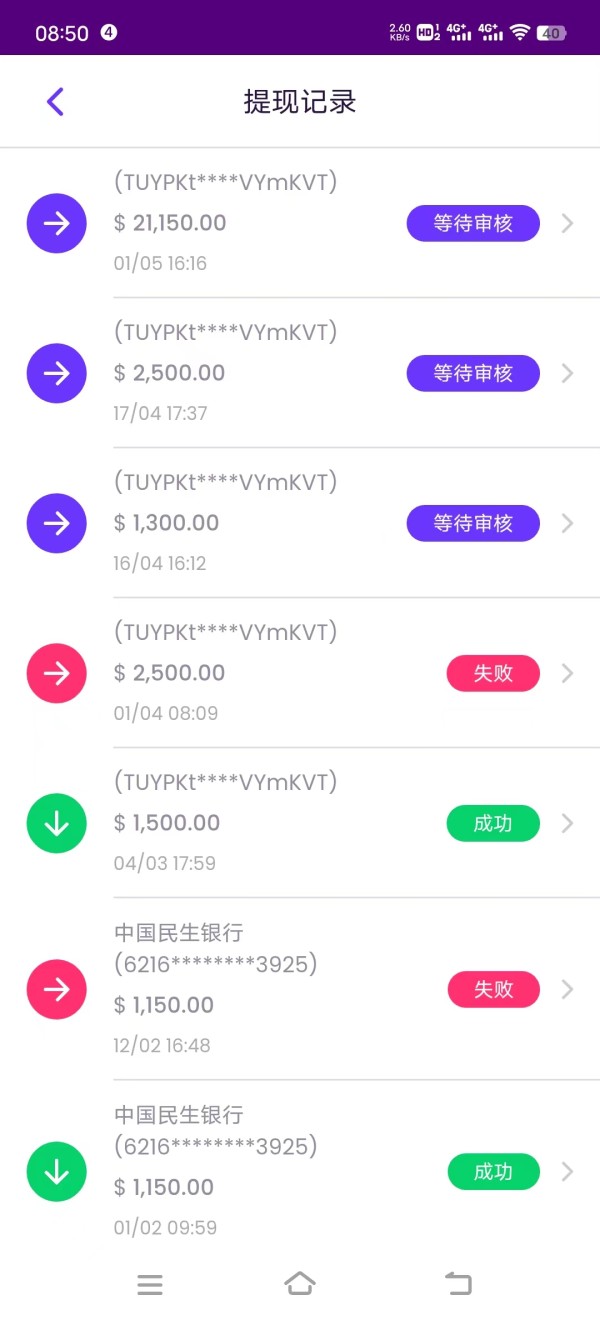Open the $1,300.00 withdrawal record
The width and height of the screenshot is (600, 1320).
pos(300,523)
